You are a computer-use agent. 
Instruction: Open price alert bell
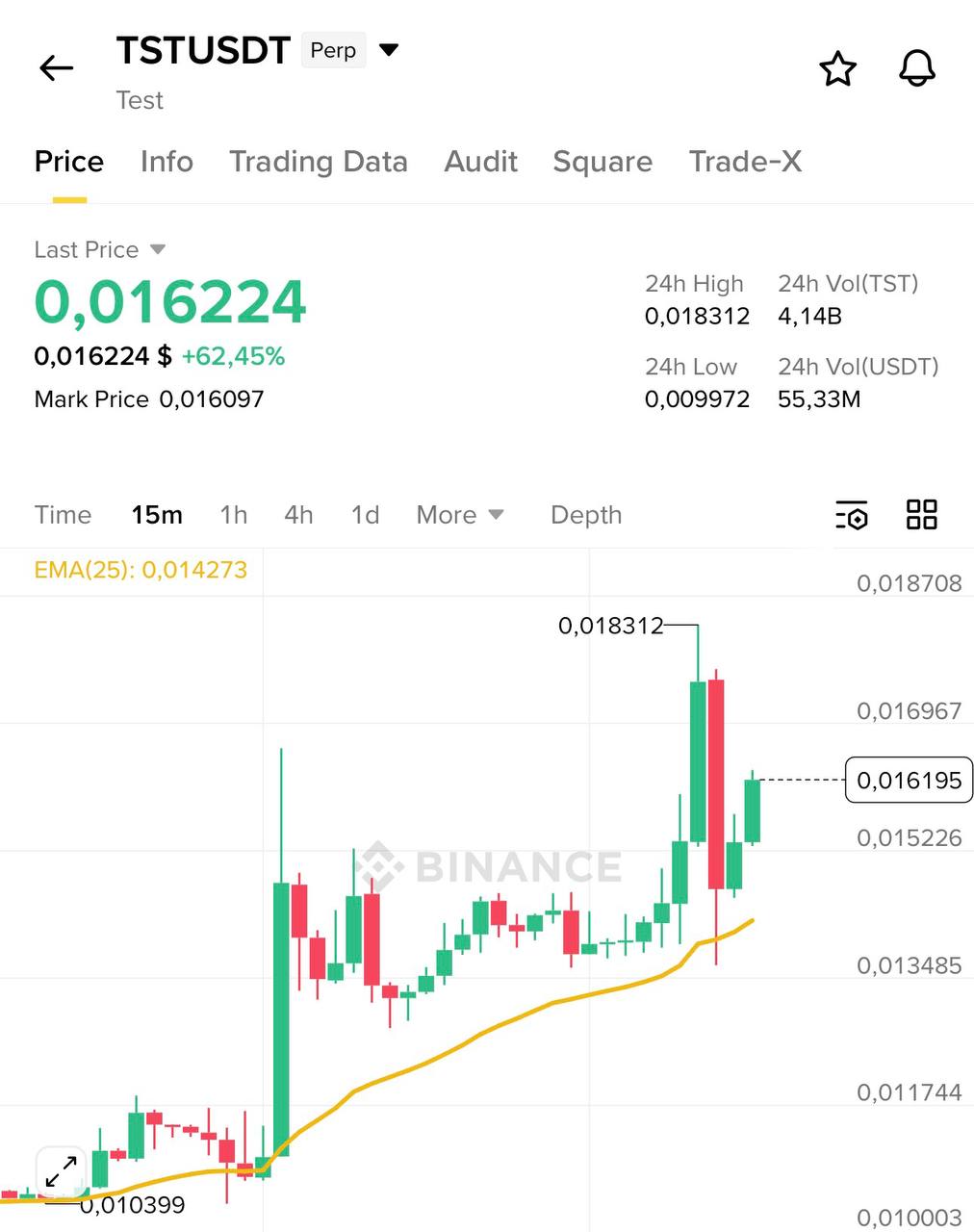916,69
